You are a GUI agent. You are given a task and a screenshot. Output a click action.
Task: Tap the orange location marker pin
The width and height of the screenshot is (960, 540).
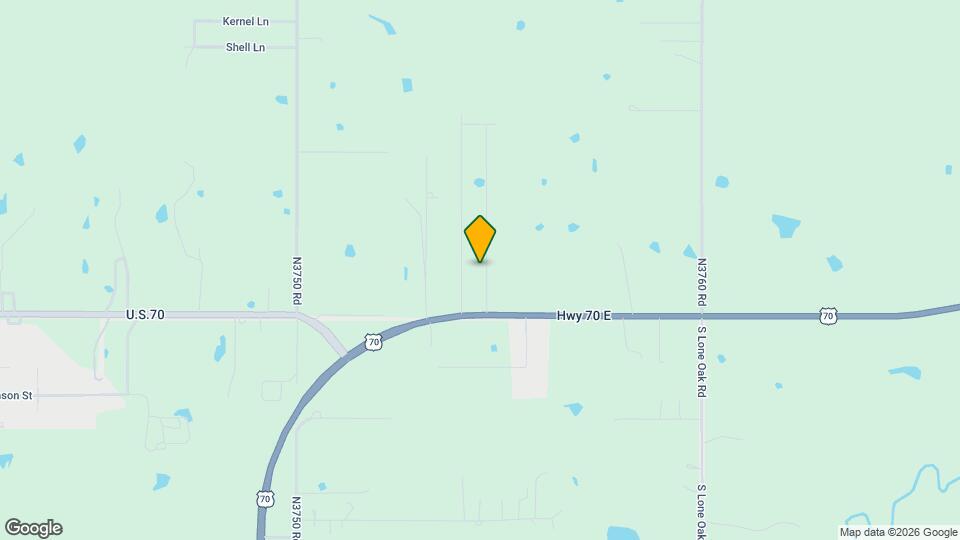click(480, 238)
